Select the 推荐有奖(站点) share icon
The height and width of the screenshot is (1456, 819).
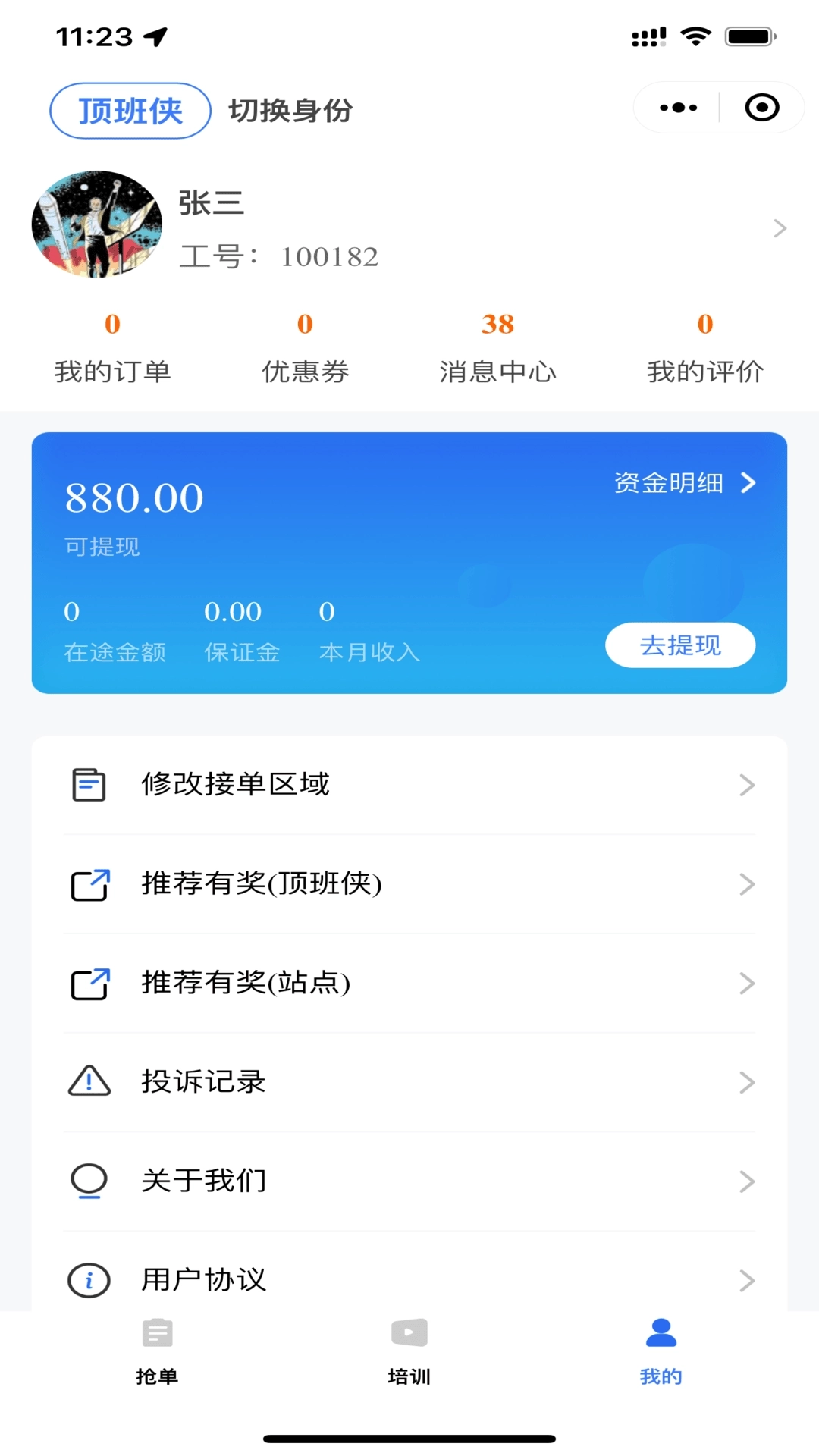point(89,984)
